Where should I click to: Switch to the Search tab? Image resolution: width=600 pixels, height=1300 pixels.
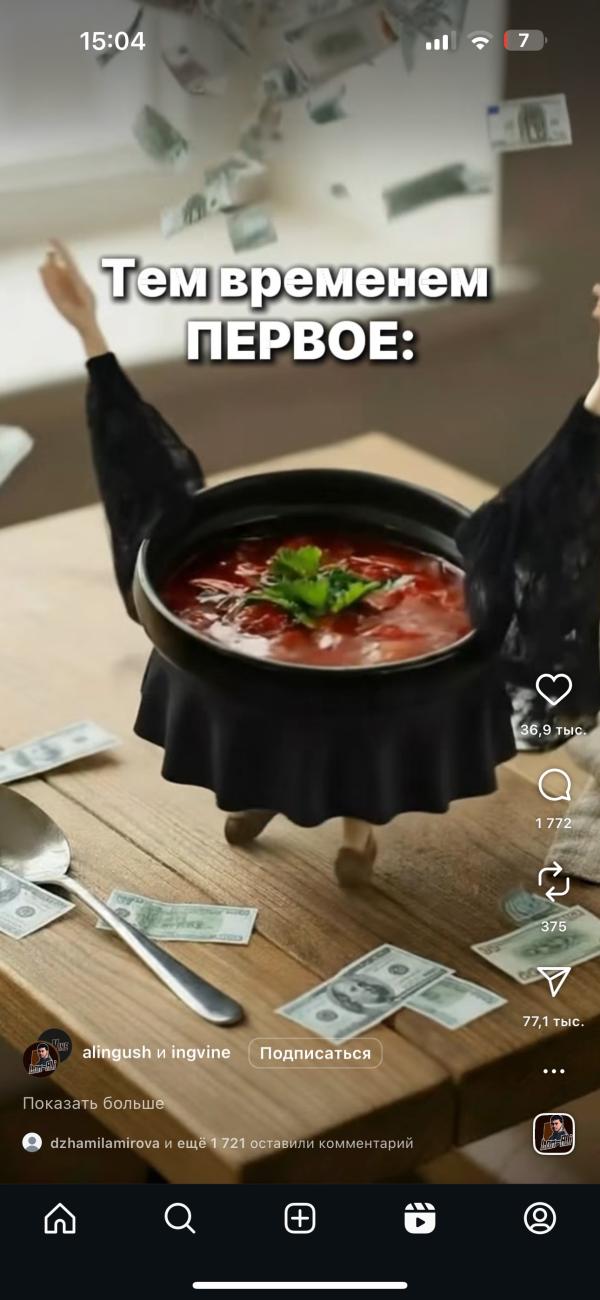click(180, 1218)
